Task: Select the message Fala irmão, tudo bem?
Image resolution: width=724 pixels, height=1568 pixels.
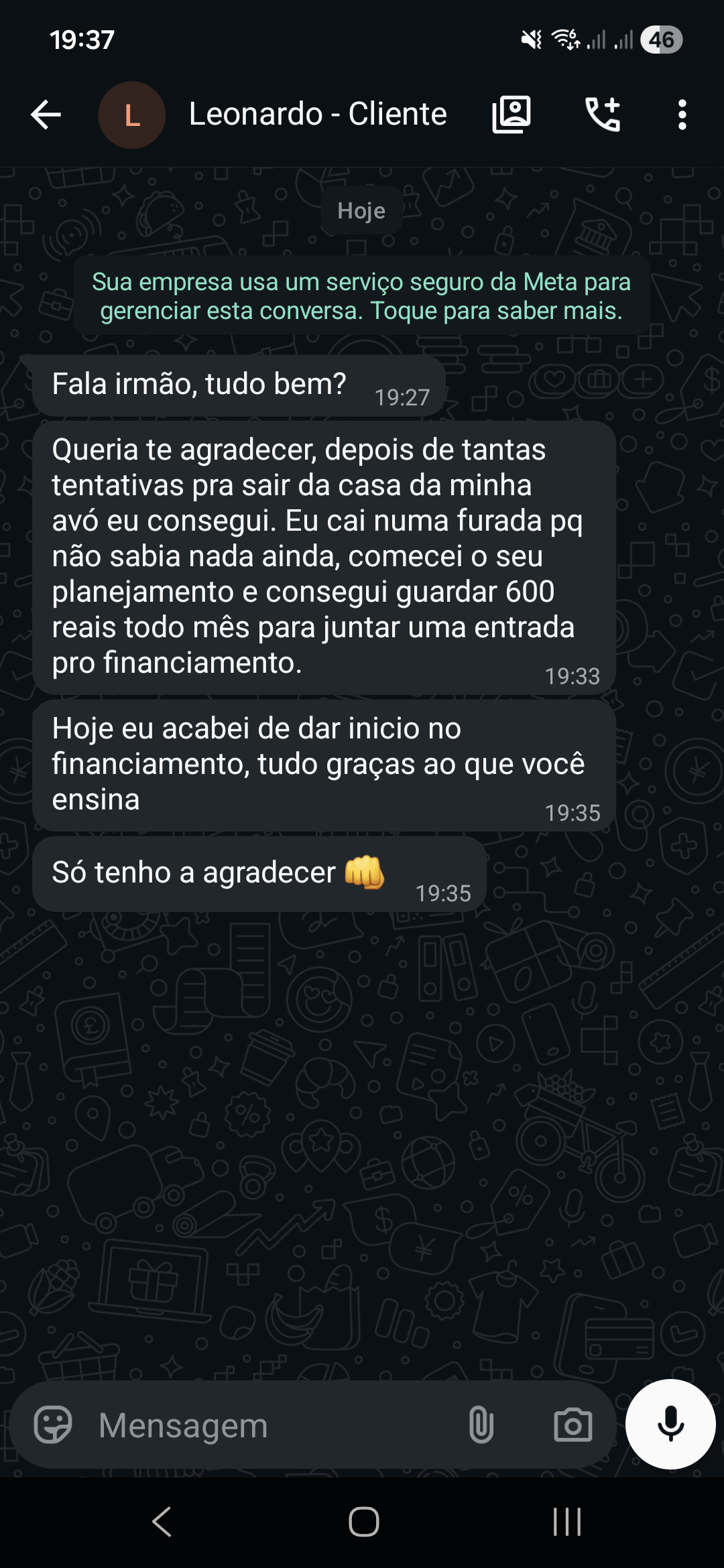Action: point(237,383)
